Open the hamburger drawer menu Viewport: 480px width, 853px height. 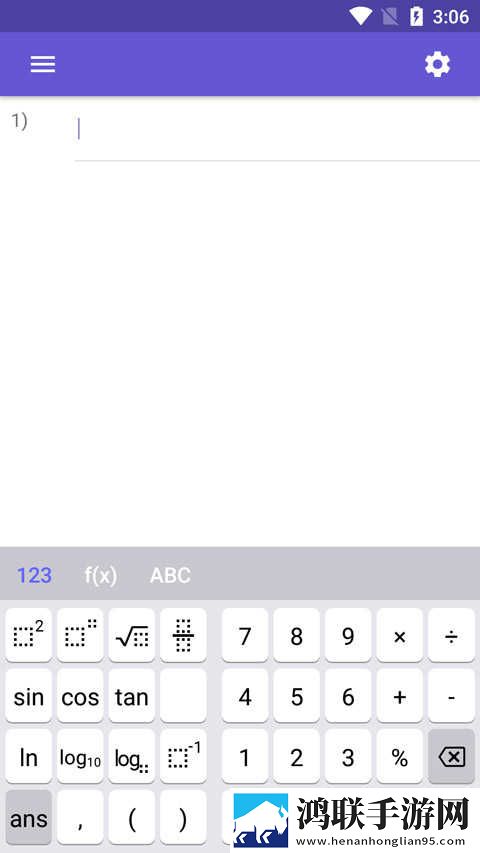tap(42, 65)
